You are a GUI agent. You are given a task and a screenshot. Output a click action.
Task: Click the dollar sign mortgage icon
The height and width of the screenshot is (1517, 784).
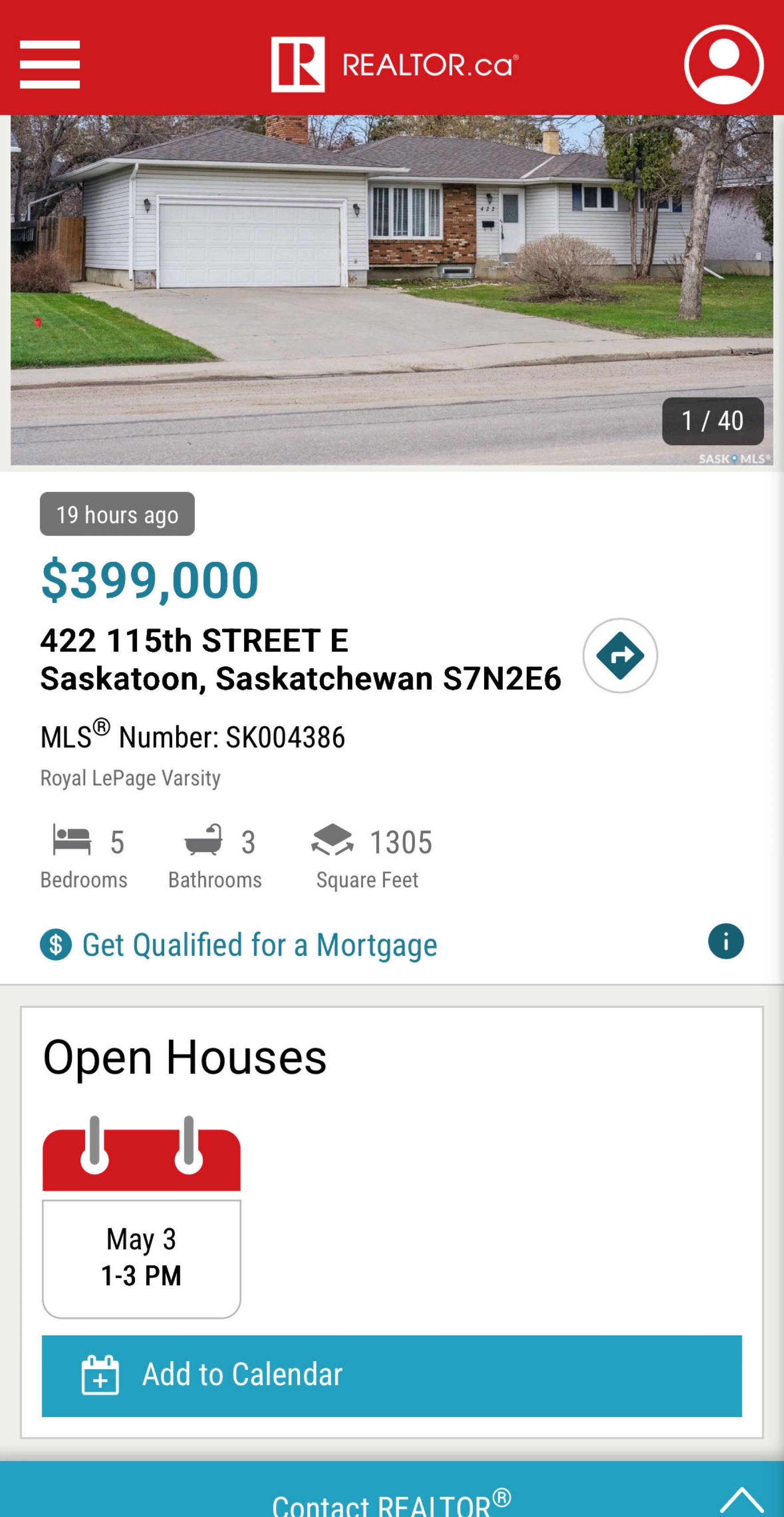pos(56,945)
